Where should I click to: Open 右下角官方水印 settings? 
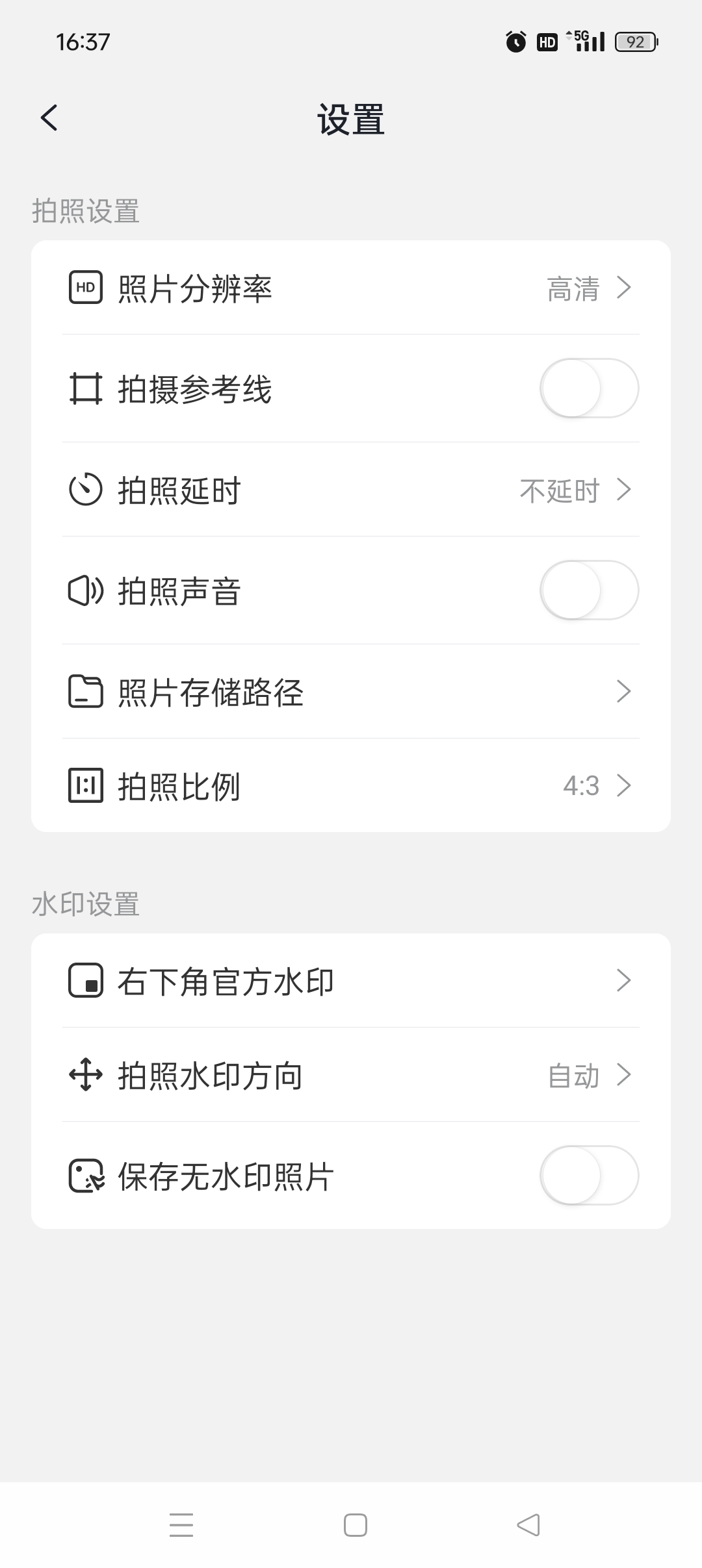[x=351, y=981]
